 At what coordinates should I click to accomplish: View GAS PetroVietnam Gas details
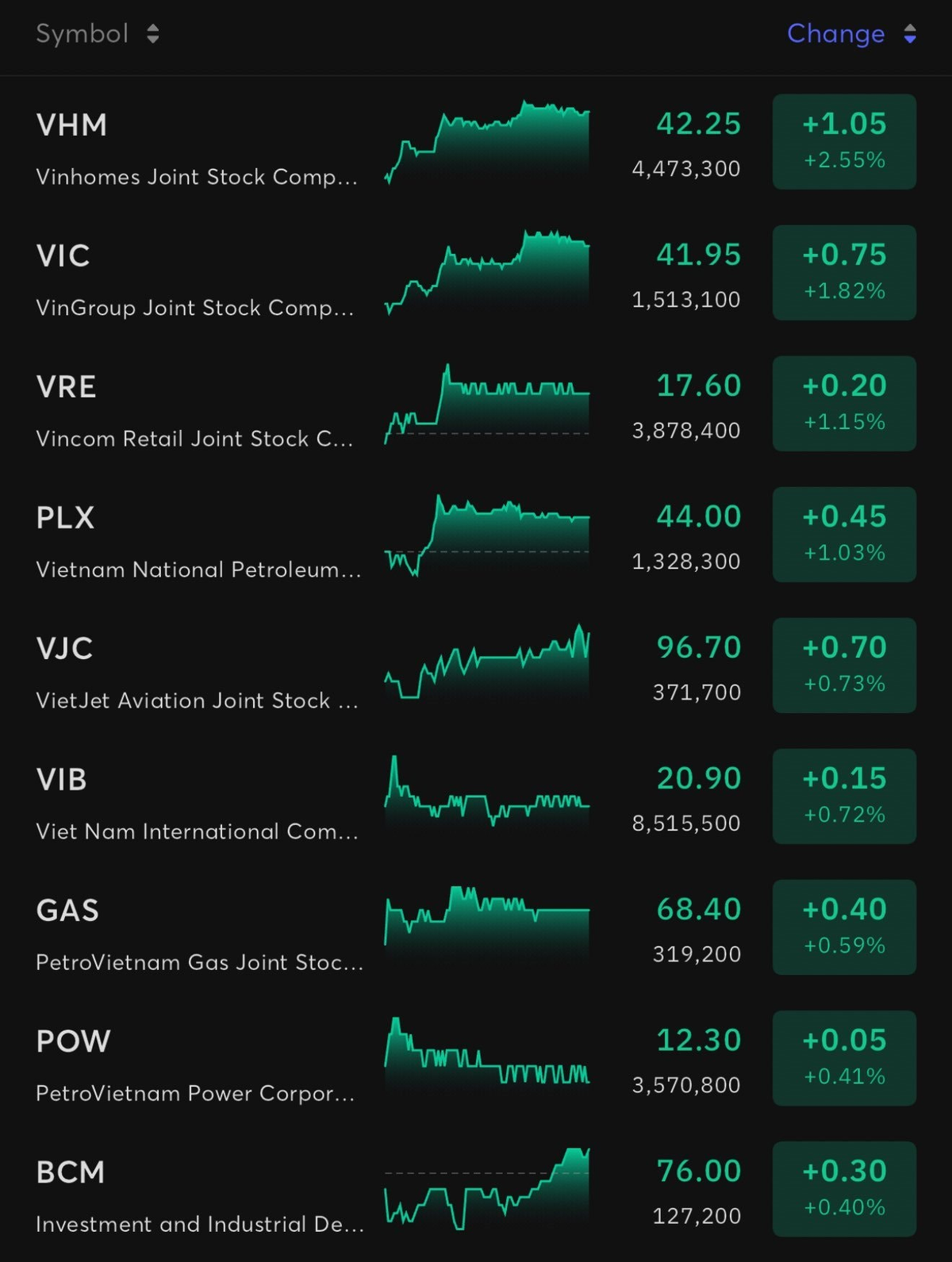coord(476,927)
